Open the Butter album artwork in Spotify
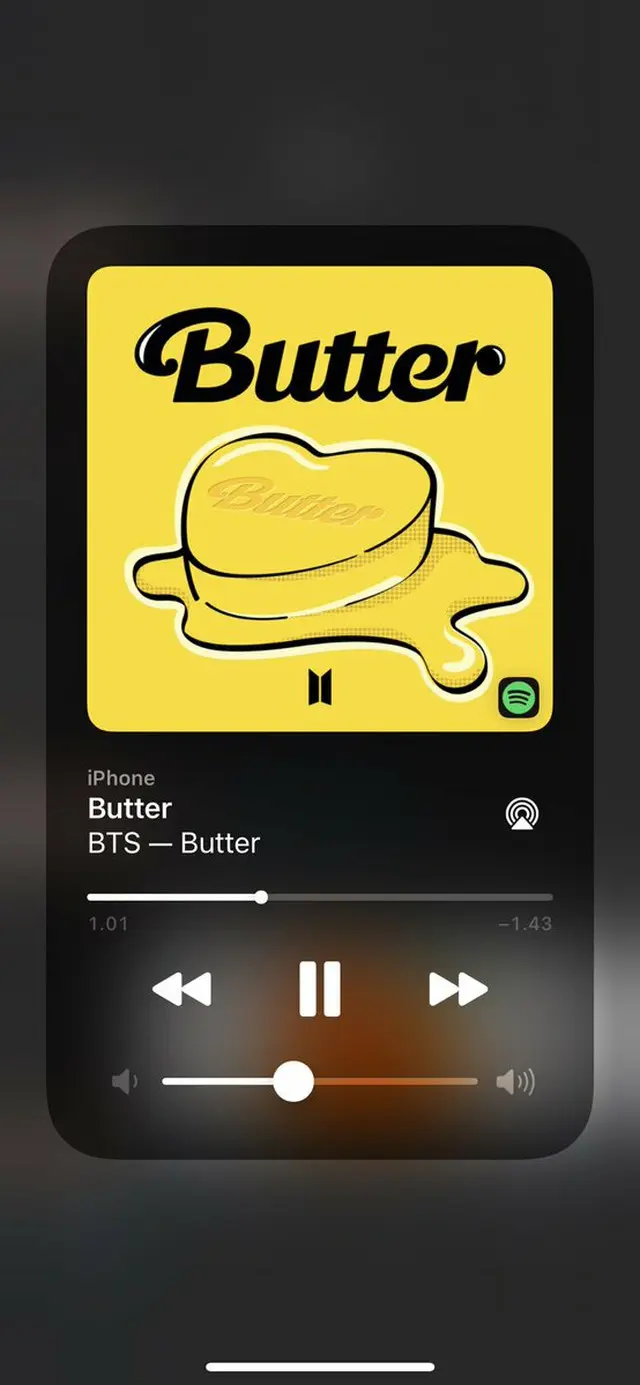640x1385 pixels. pos(320,498)
